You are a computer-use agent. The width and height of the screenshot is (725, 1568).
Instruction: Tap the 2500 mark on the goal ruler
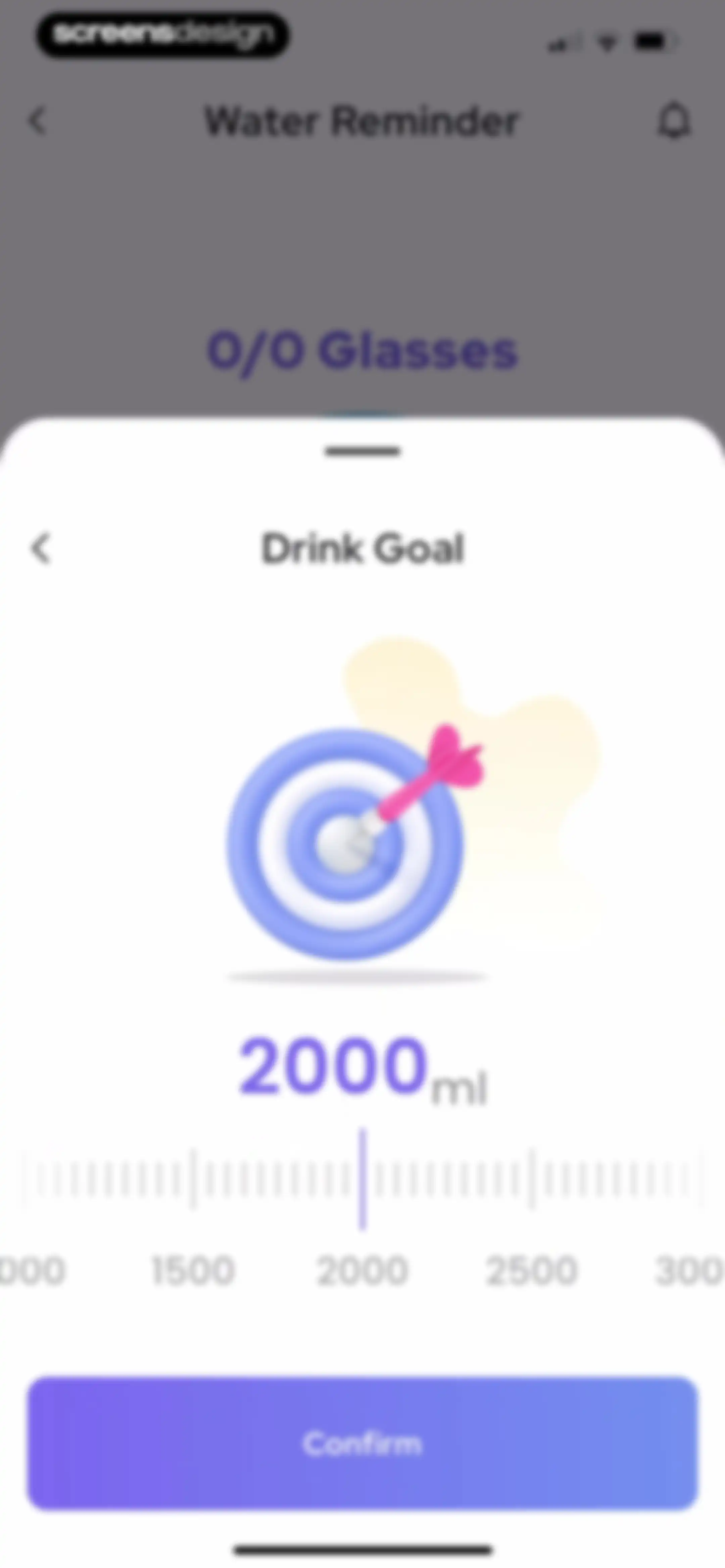tap(531, 1270)
